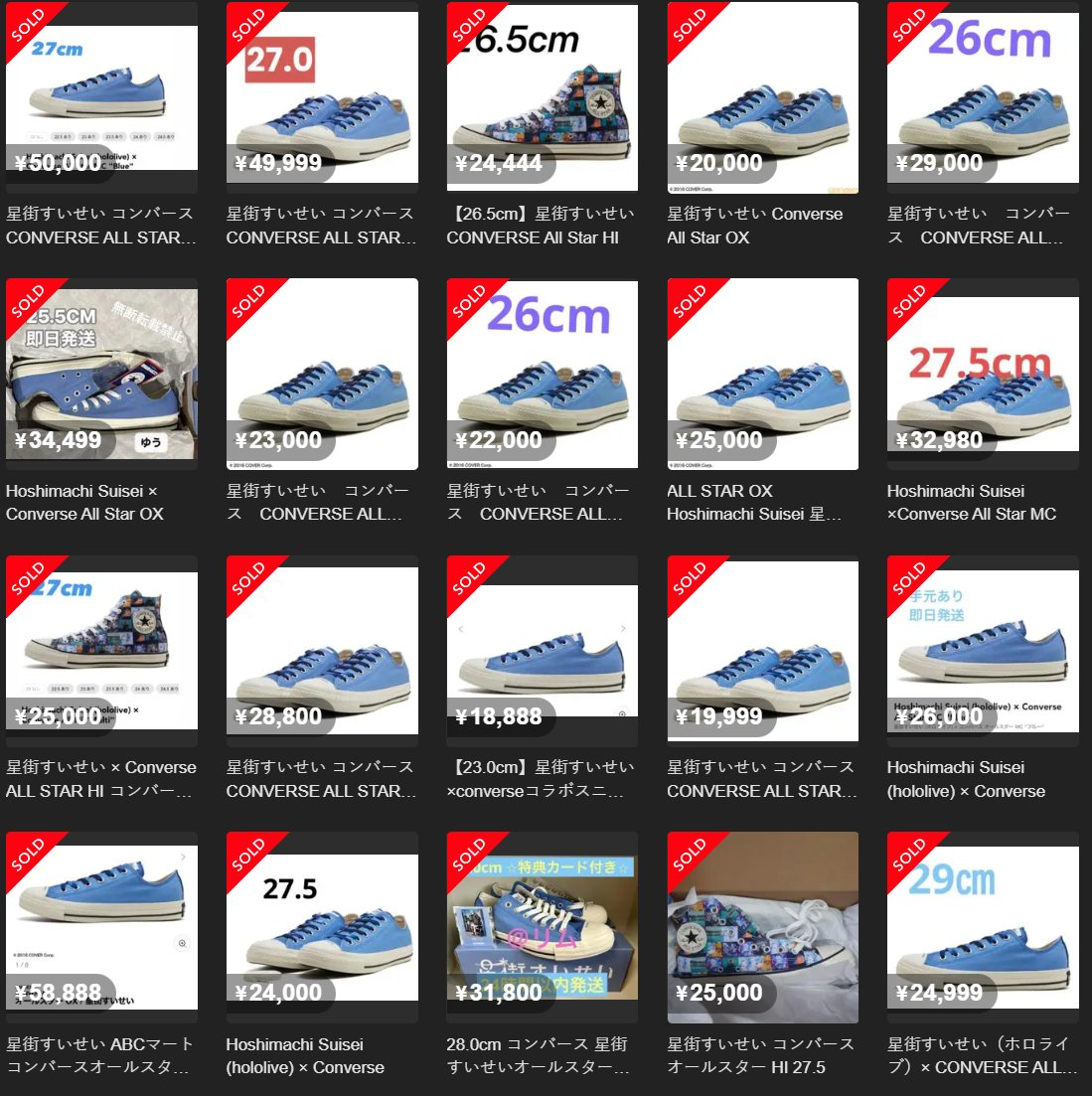View the ¥49,999 listing marked 27.0
This screenshot has width=1092, height=1096.
click(322, 97)
